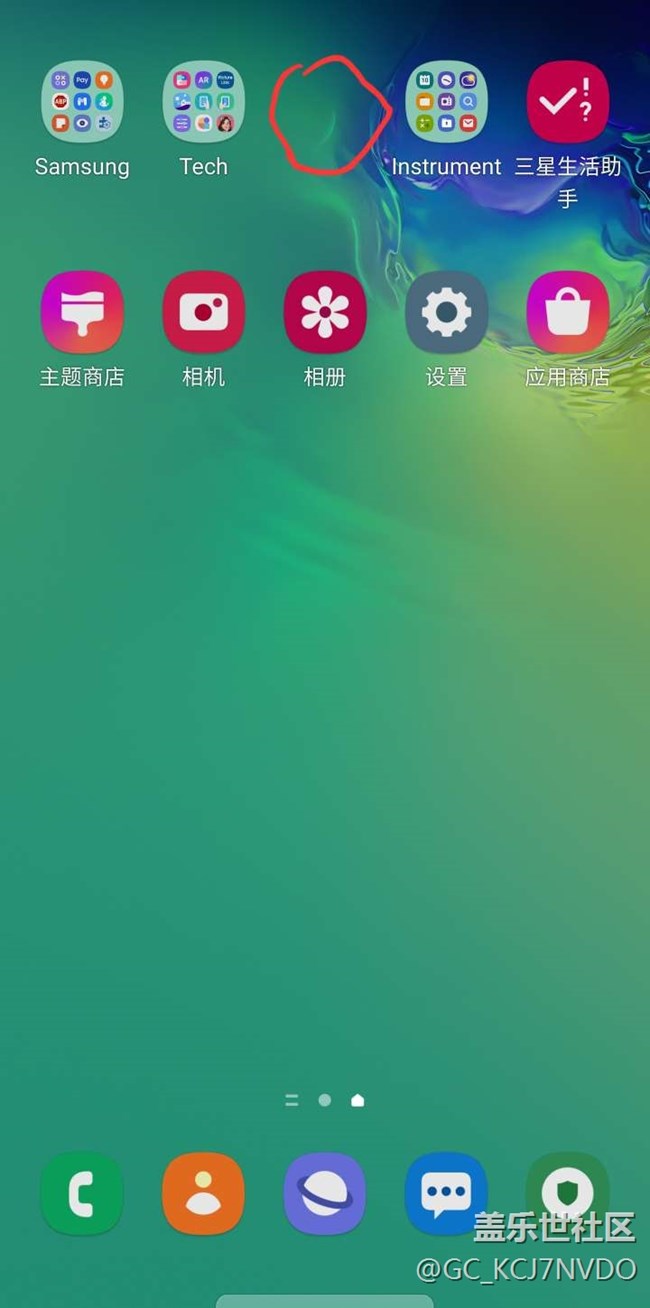Open the Samsung folder
The height and width of the screenshot is (1308, 650).
pyautogui.click(x=82, y=103)
